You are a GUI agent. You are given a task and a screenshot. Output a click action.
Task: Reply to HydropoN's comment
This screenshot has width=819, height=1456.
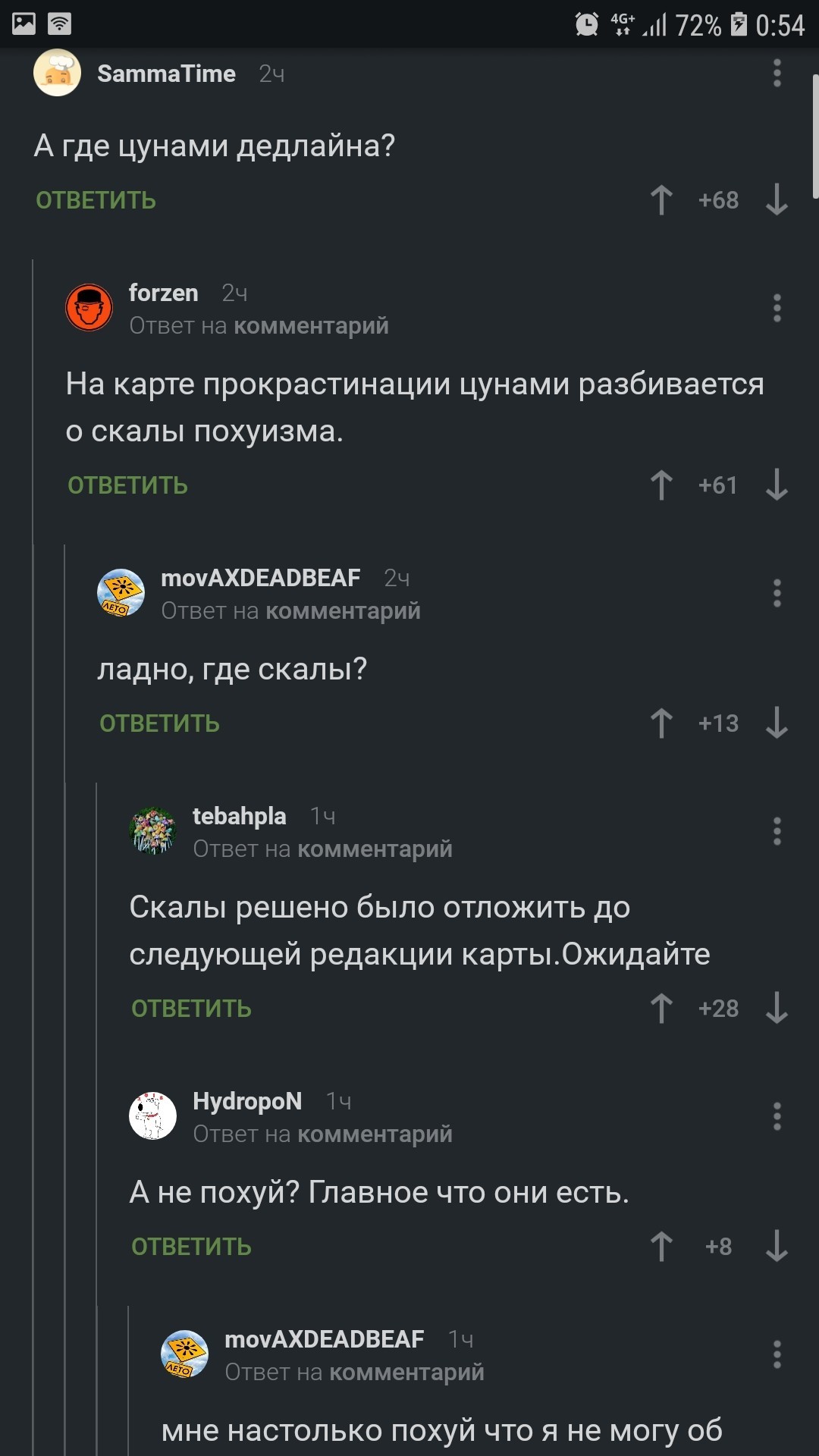click(191, 1247)
